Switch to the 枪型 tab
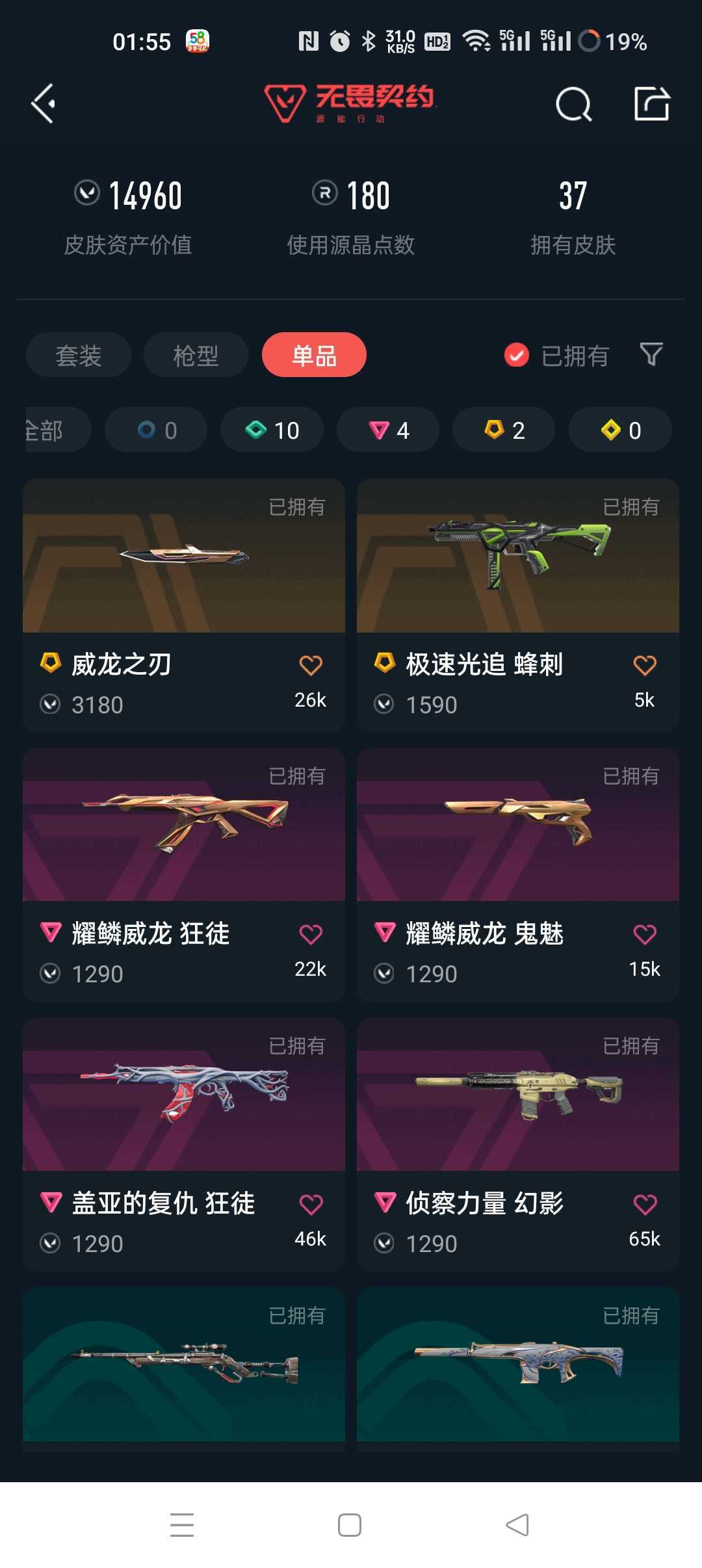This screenshot has width=702, height=1568. click(x=196, y=355)
